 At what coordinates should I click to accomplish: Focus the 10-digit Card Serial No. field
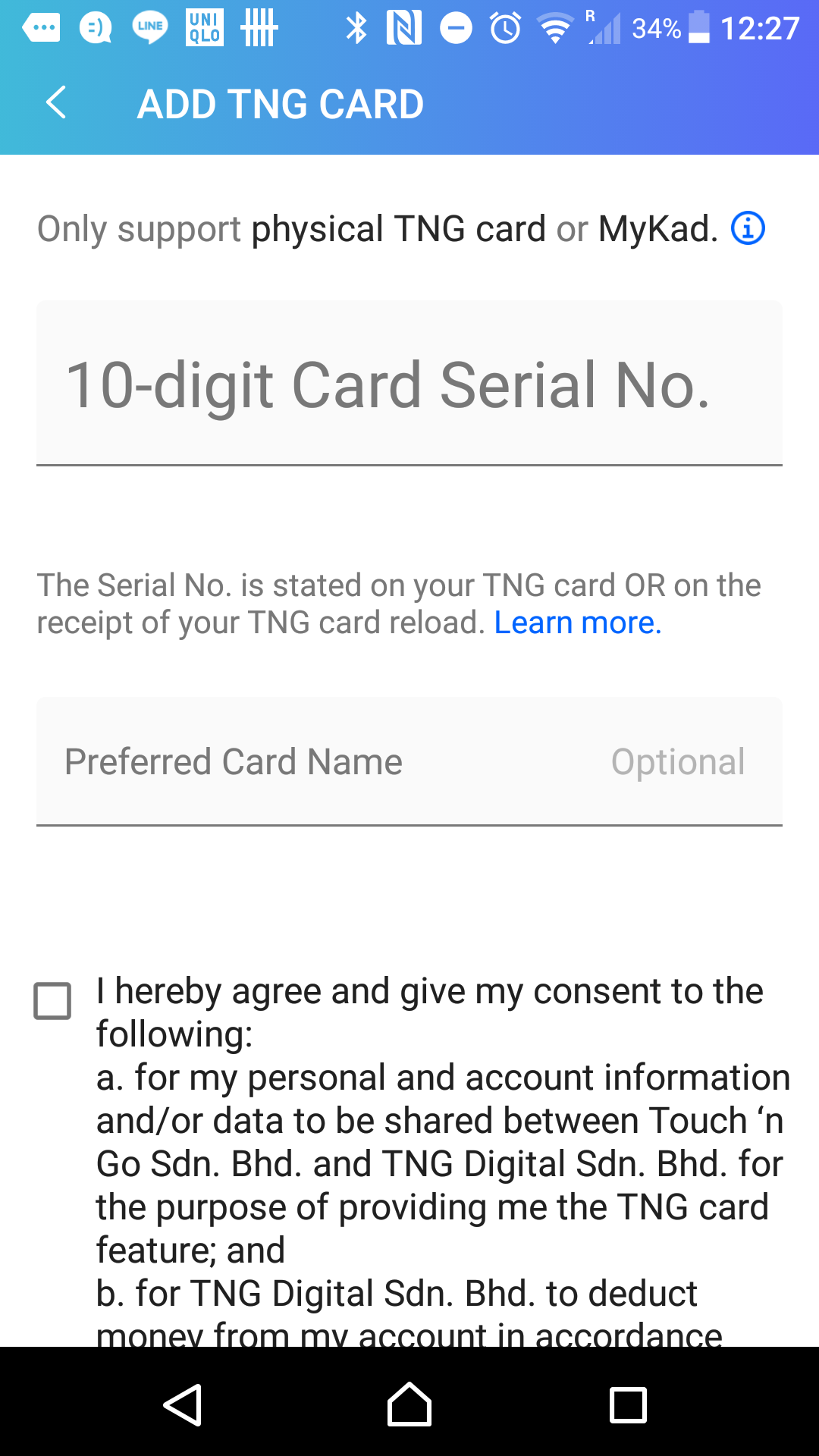(409, 384)
